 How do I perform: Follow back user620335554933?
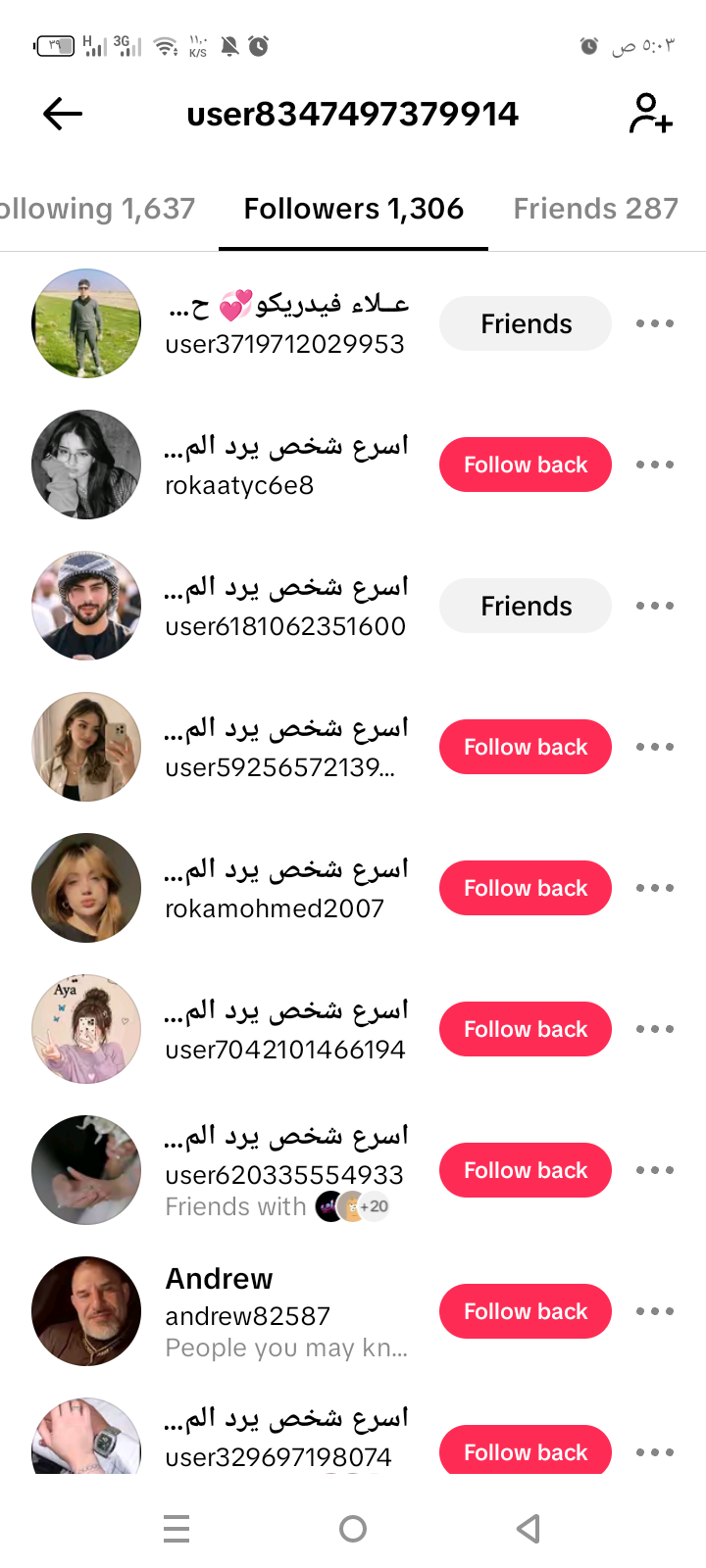click(526, 1170)
